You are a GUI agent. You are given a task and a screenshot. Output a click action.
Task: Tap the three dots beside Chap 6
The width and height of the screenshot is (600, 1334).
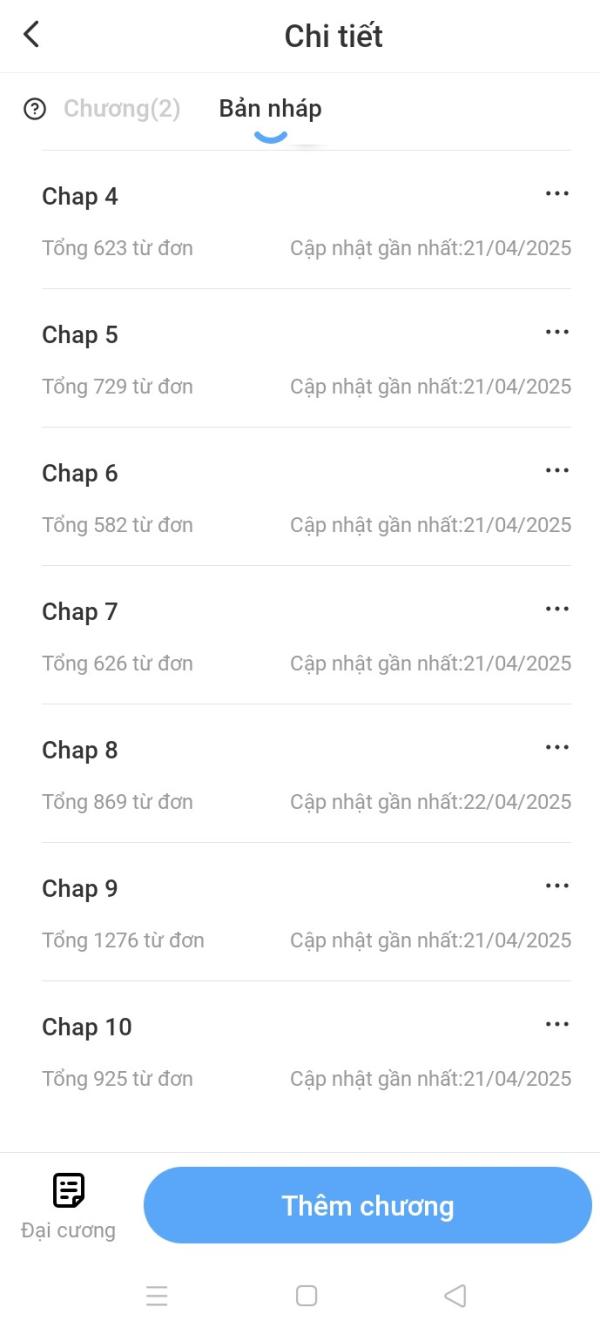pos(557,471)
